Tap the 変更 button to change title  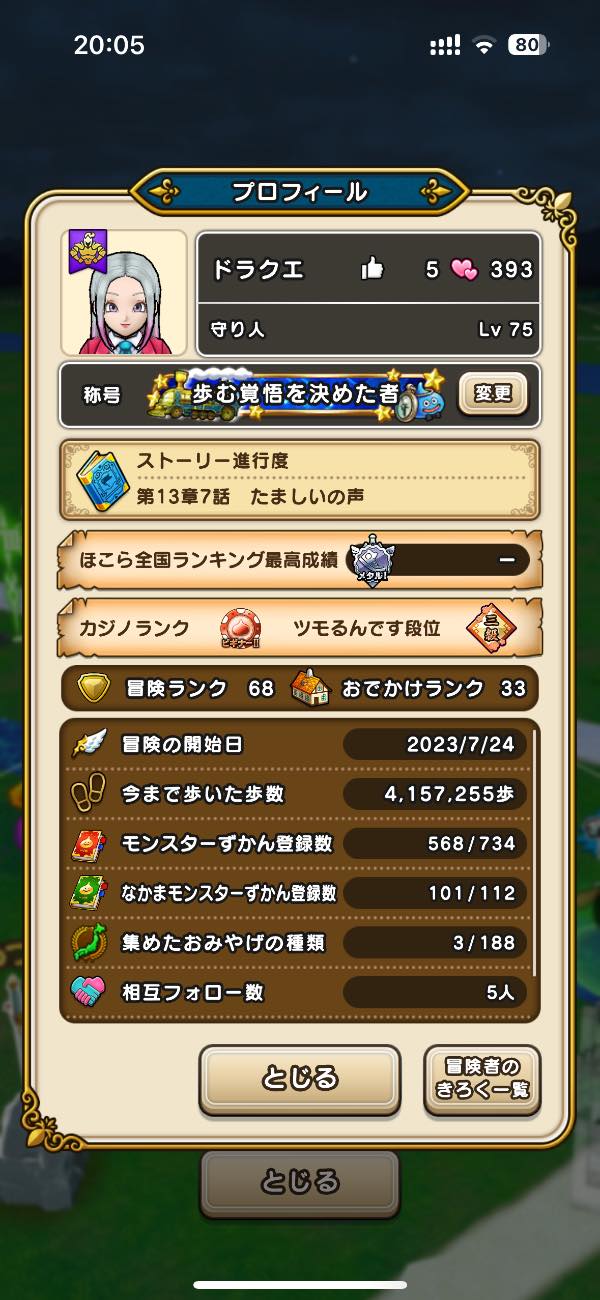coord(493,395)
